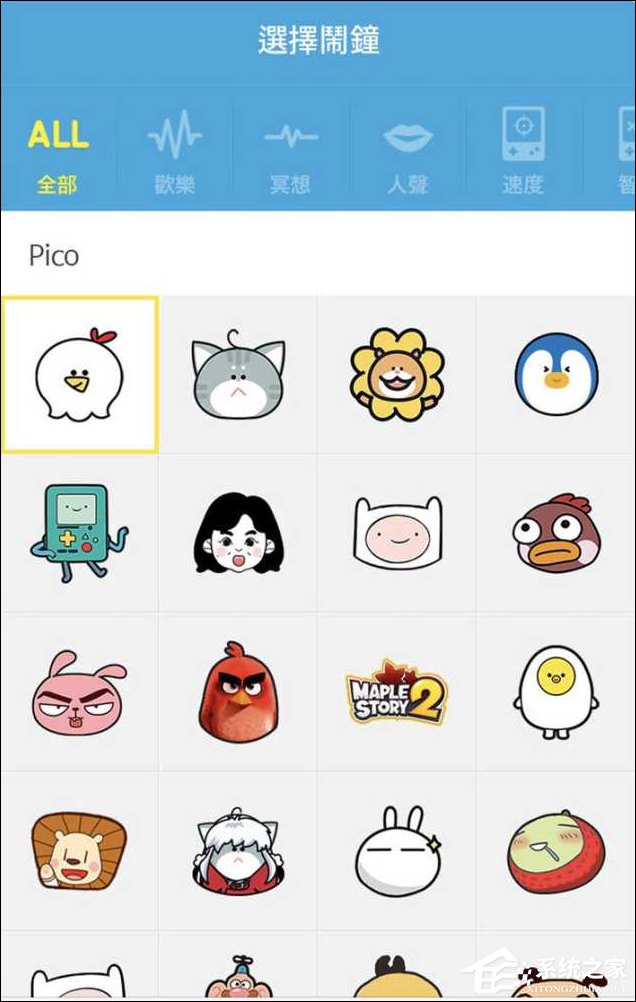Select the brown duck-billed bird character
Image resolution: width=636 pixels, height=1002 pixels.
click(x=556, y=533)
